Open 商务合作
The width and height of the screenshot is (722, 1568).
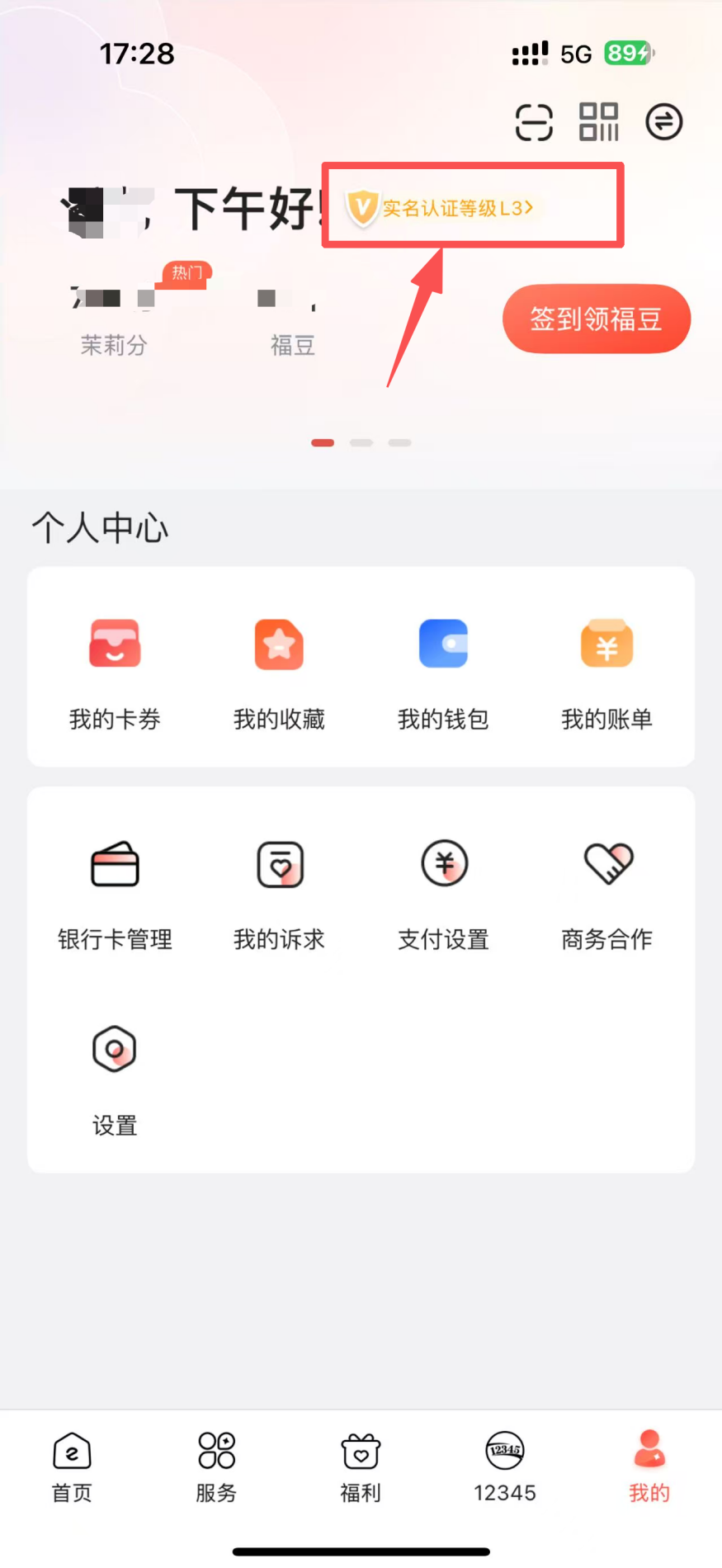point(607,893)
